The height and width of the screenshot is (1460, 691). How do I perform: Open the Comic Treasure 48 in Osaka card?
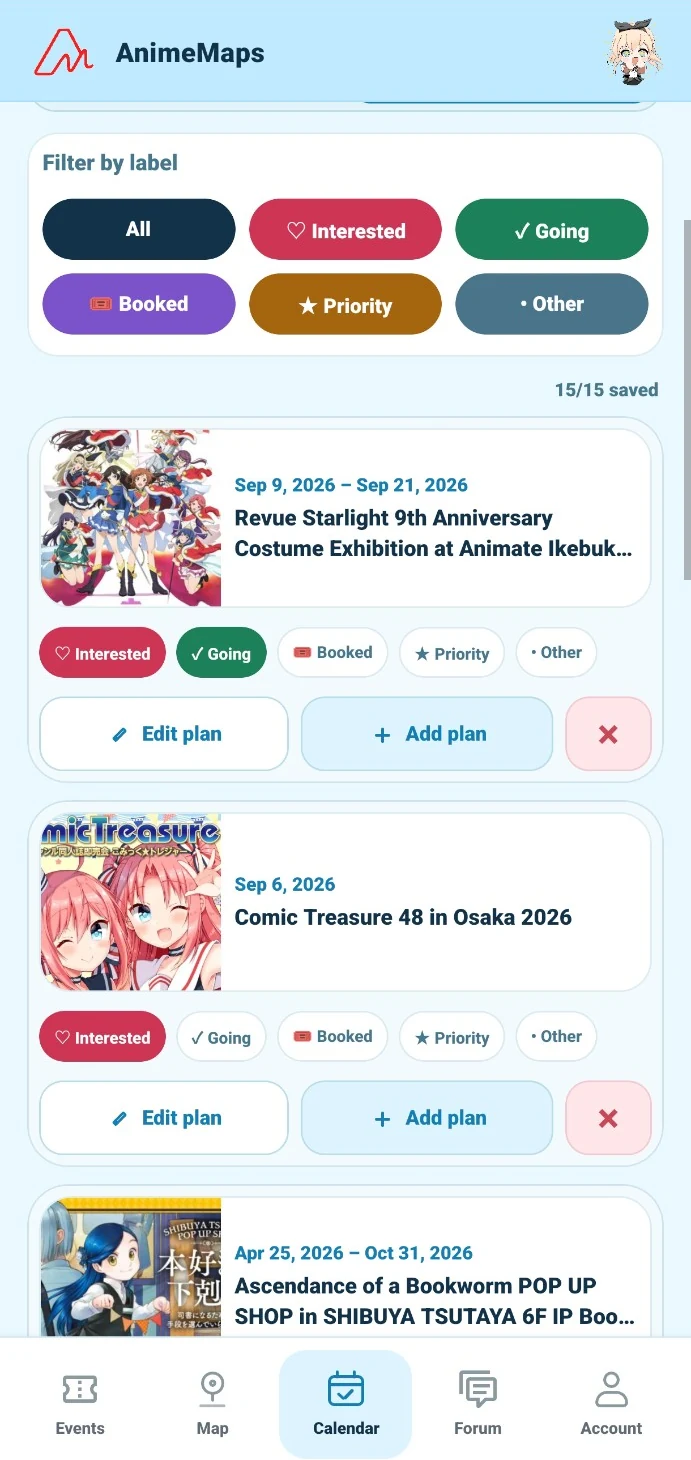pyautogui.click(x=345, y=902)
